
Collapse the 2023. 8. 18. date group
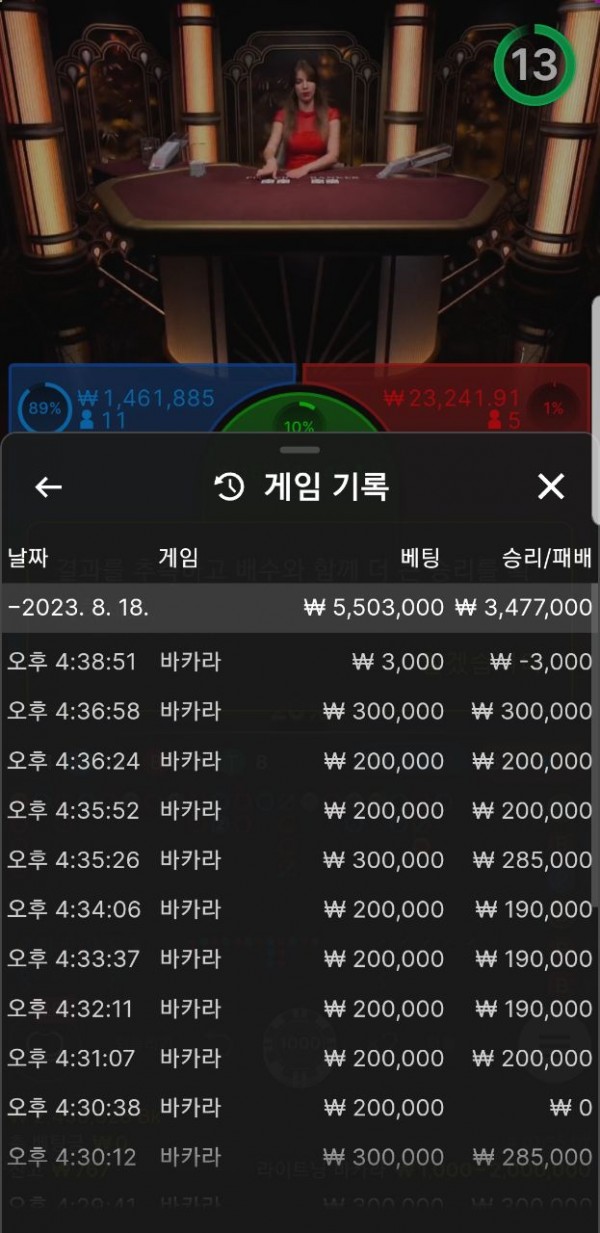78,607
